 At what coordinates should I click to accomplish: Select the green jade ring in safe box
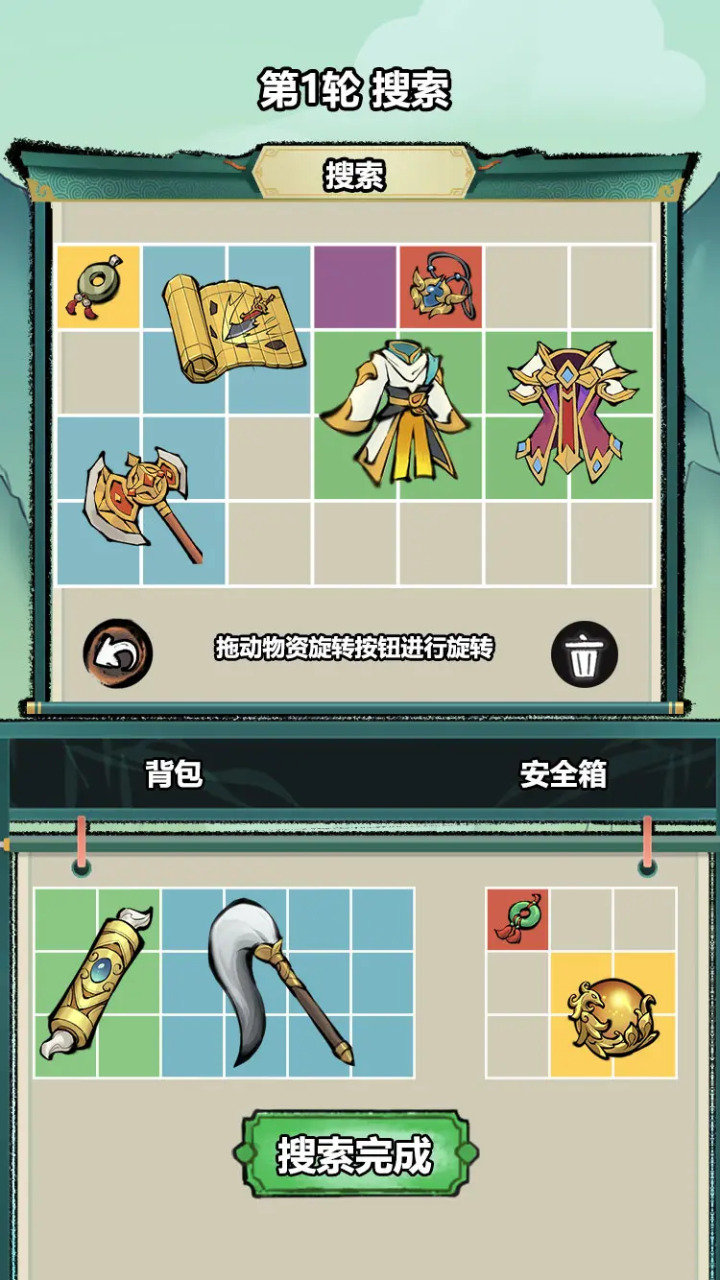(x=517, y=918)
